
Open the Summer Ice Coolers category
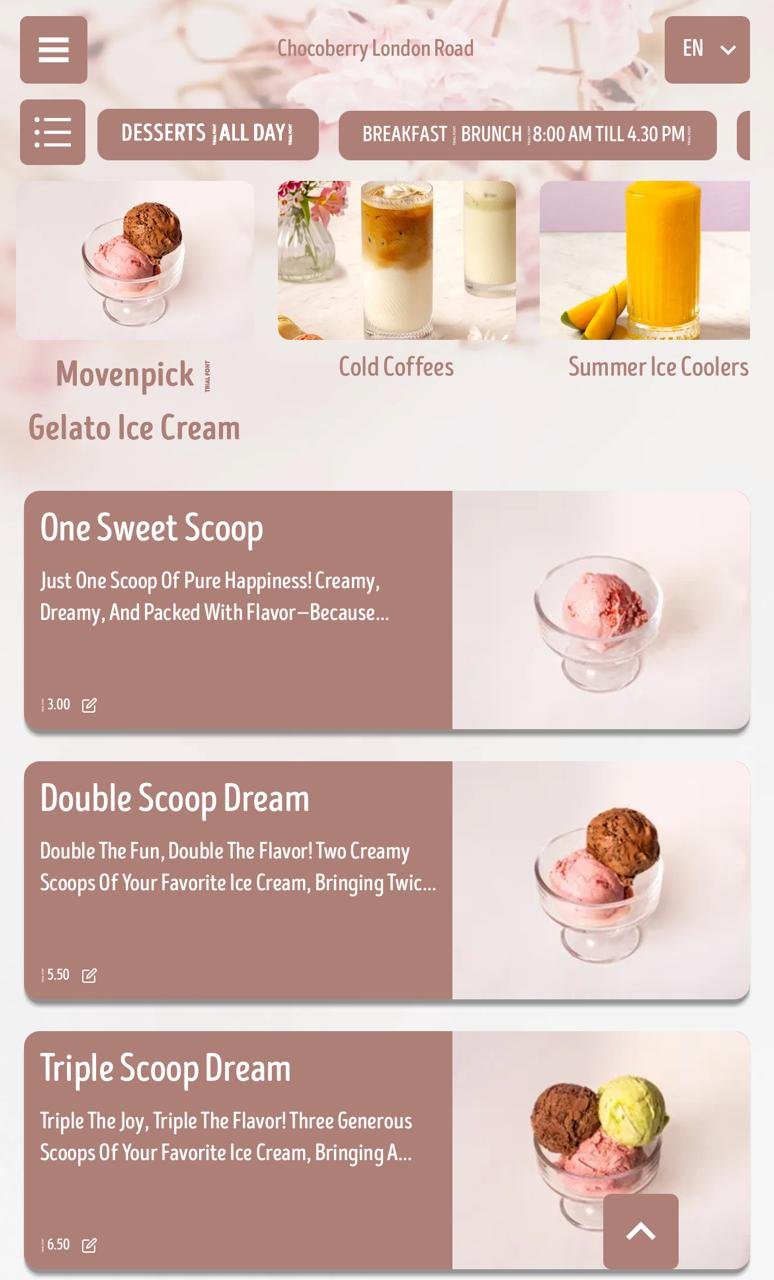[645, 282]
